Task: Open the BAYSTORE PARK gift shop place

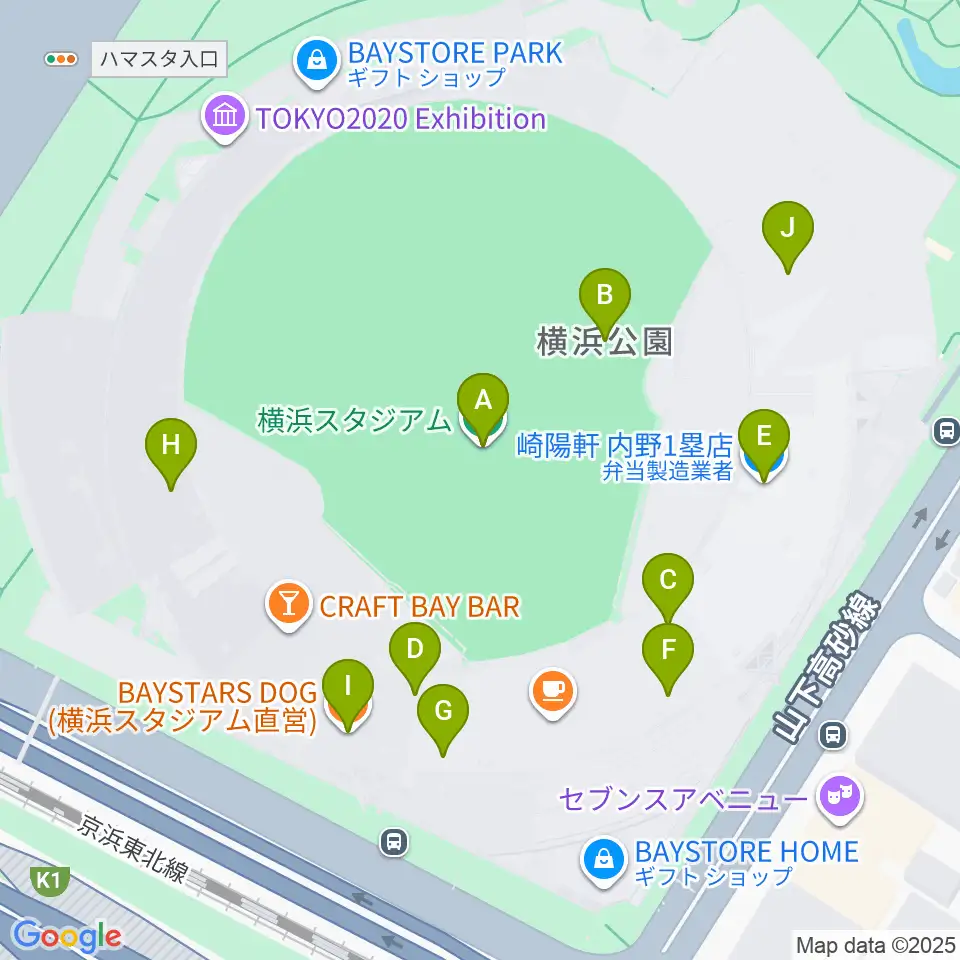Action: (x=317, y=62)
